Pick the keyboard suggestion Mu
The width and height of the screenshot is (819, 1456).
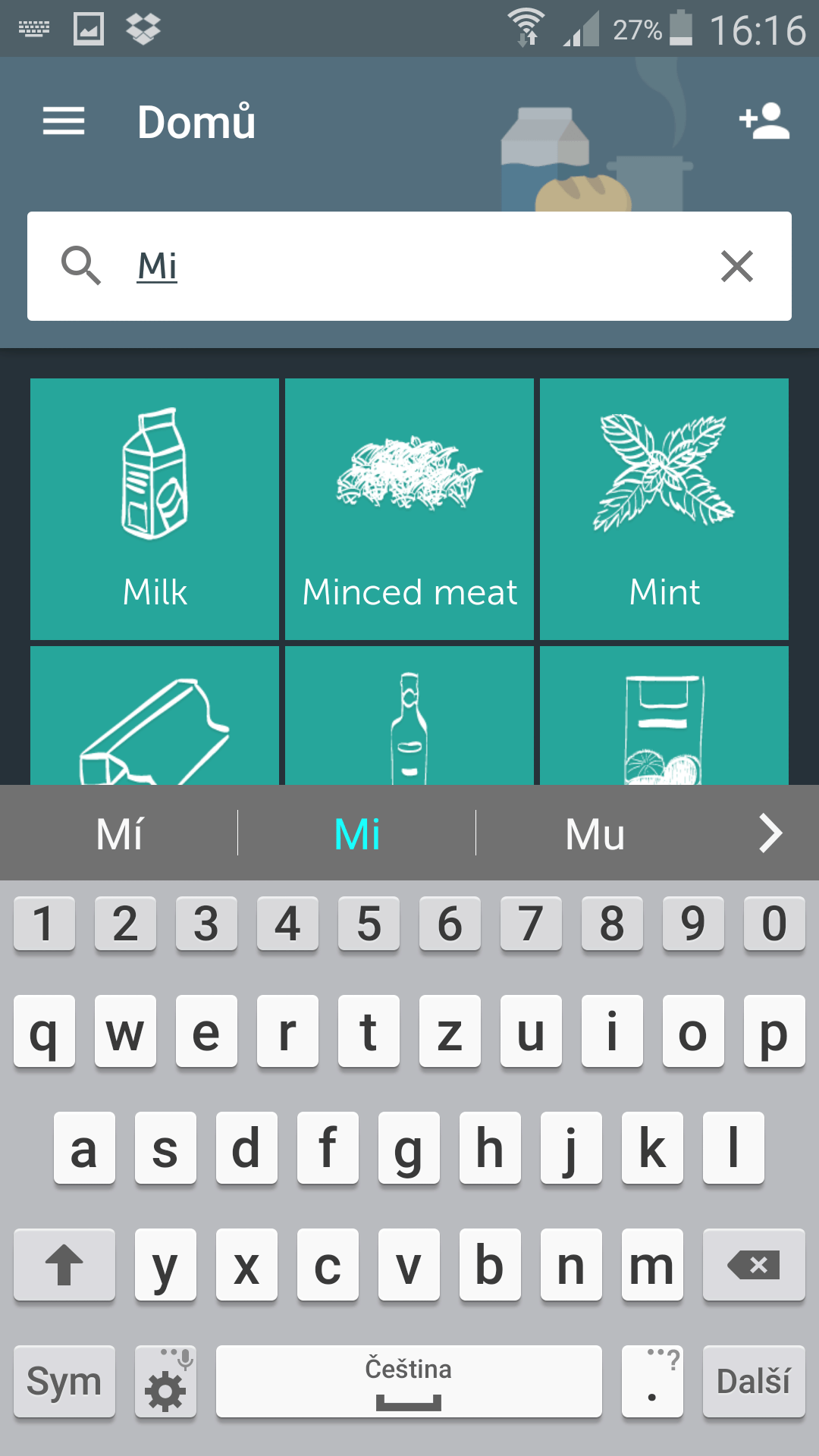pyautogui.click(x=595, y=834)
